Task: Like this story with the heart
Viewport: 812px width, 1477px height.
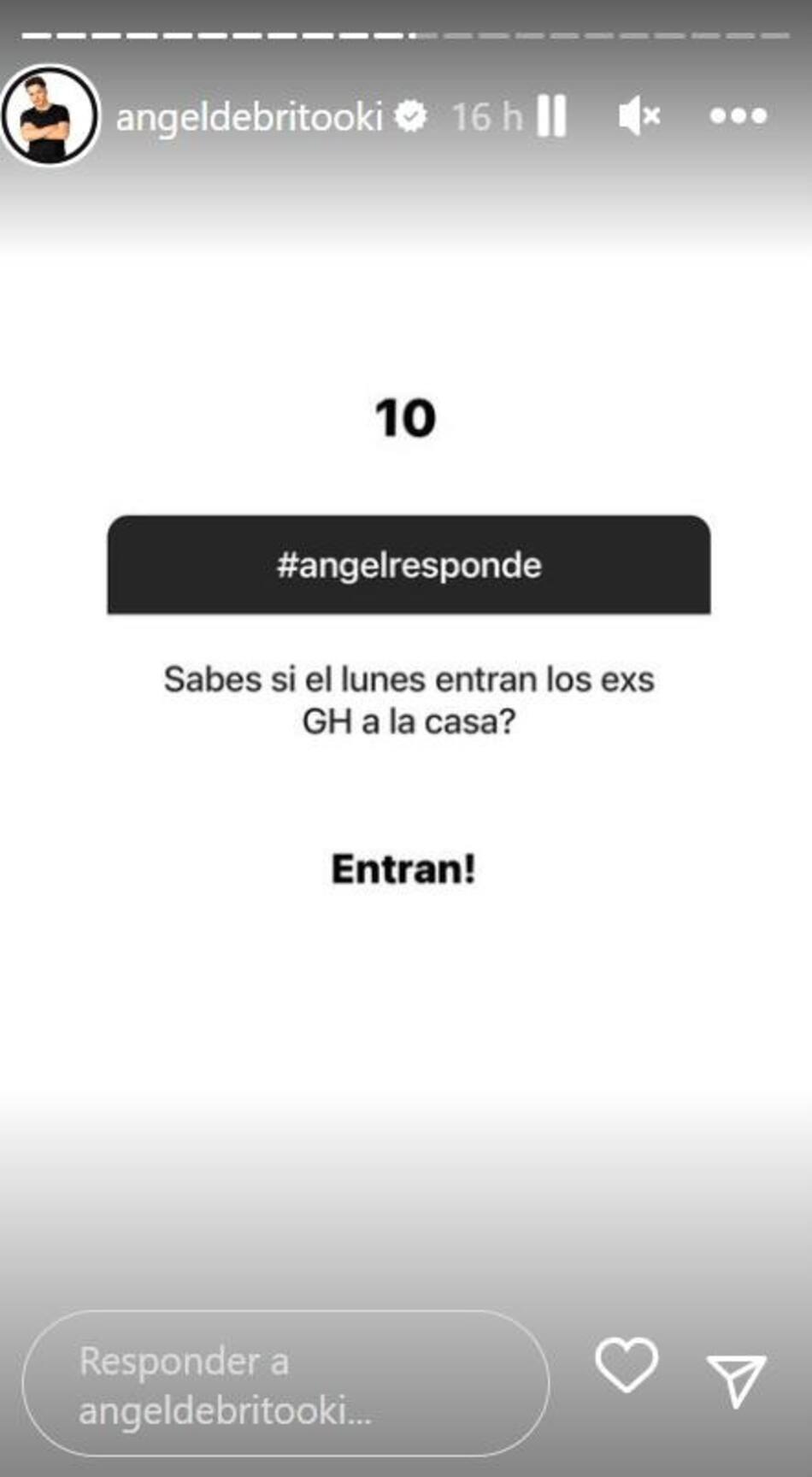Action: coord(627,1365)
